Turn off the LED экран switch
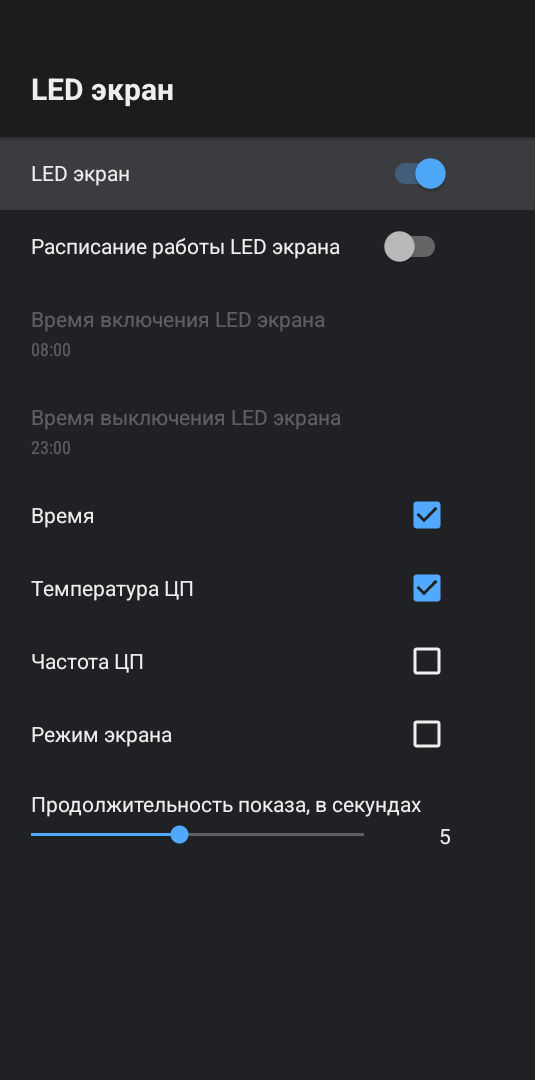The height and width of the screenshot is (1080, 535). click(x=420, y=174)
